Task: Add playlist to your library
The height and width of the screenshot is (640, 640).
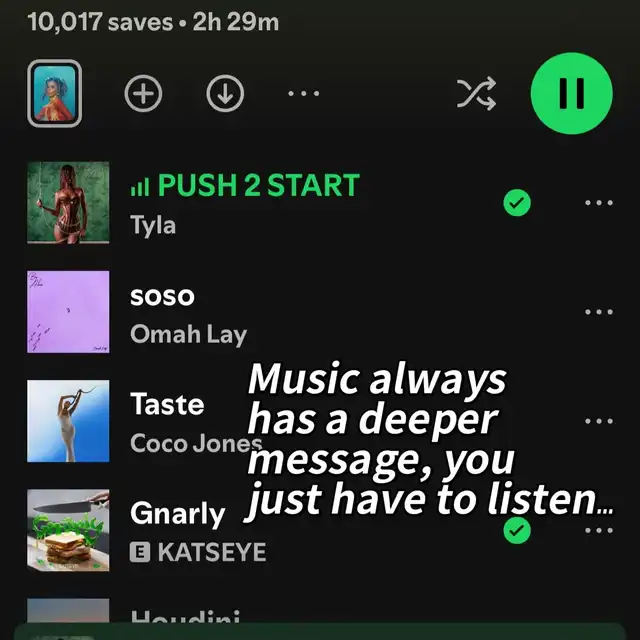Action: [x=143, y=94]
